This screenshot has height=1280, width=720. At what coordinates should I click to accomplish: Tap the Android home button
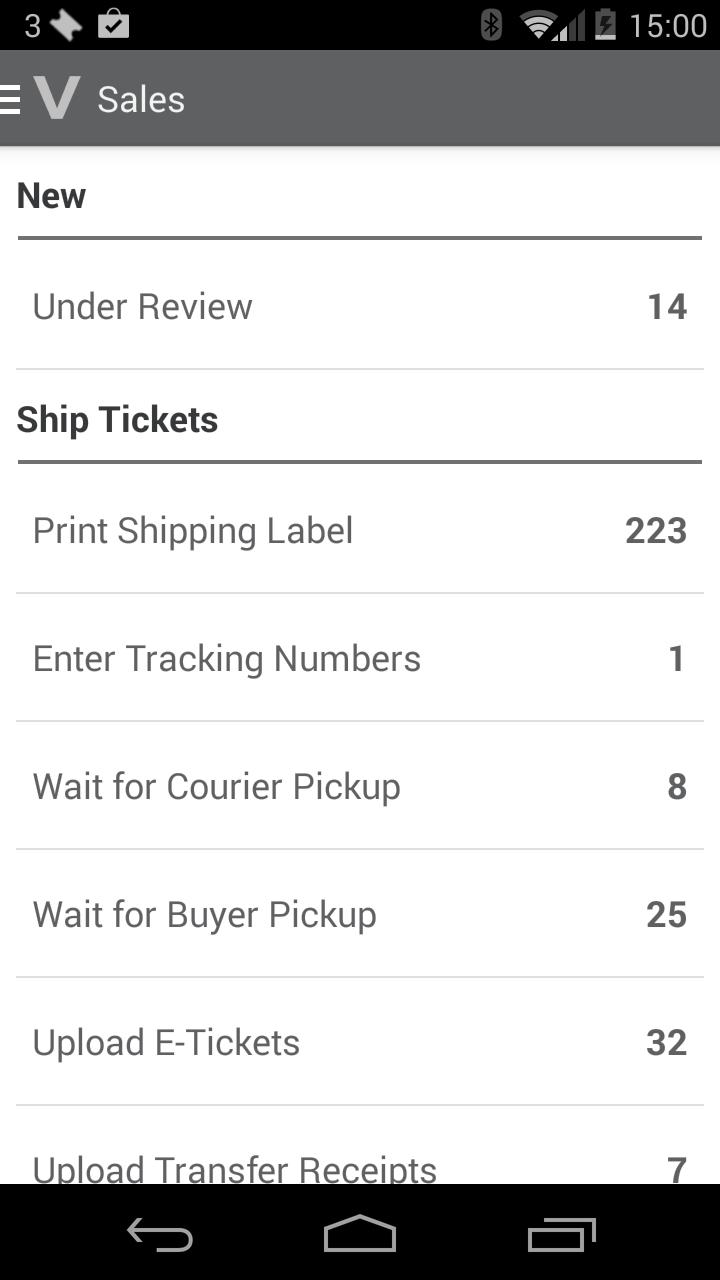360,1234
